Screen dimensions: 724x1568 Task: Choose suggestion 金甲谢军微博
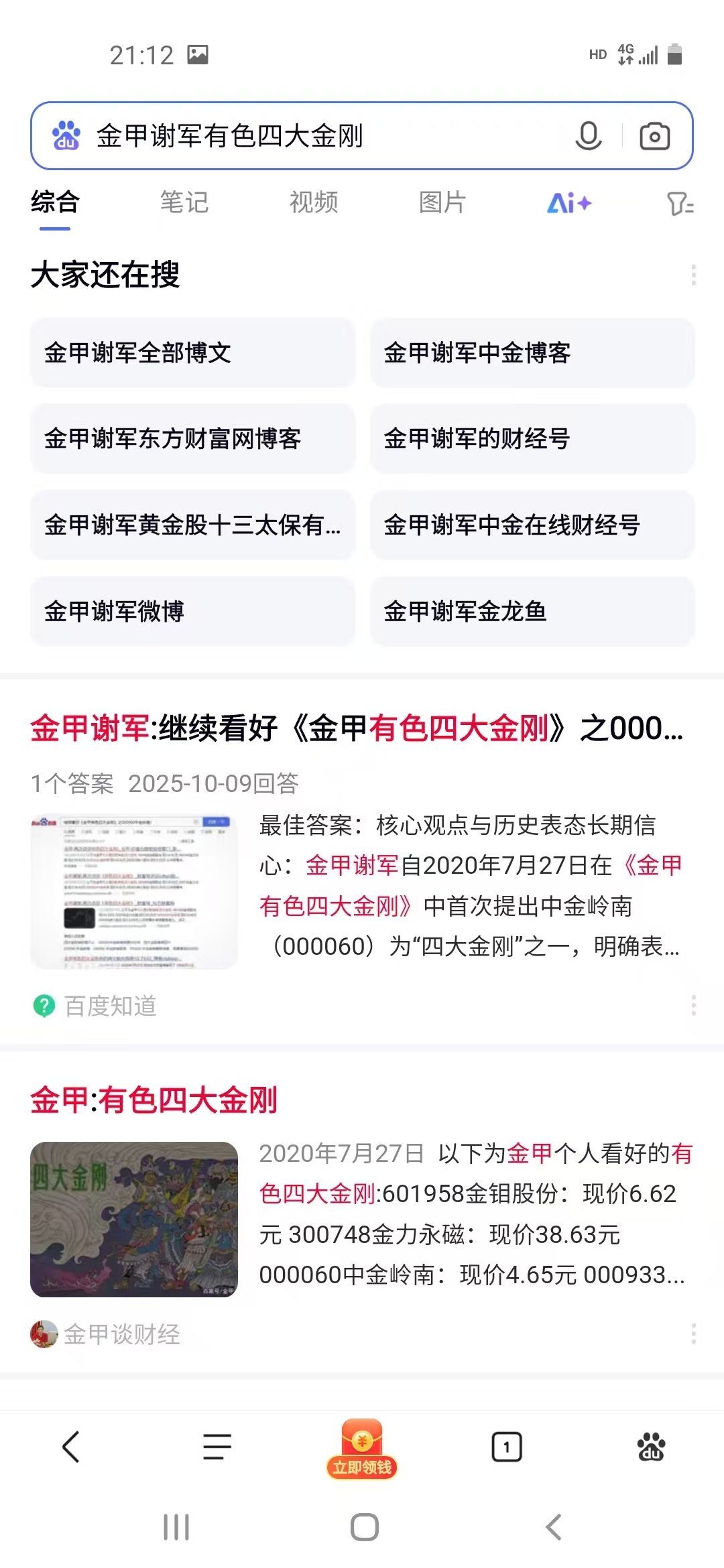192,611
